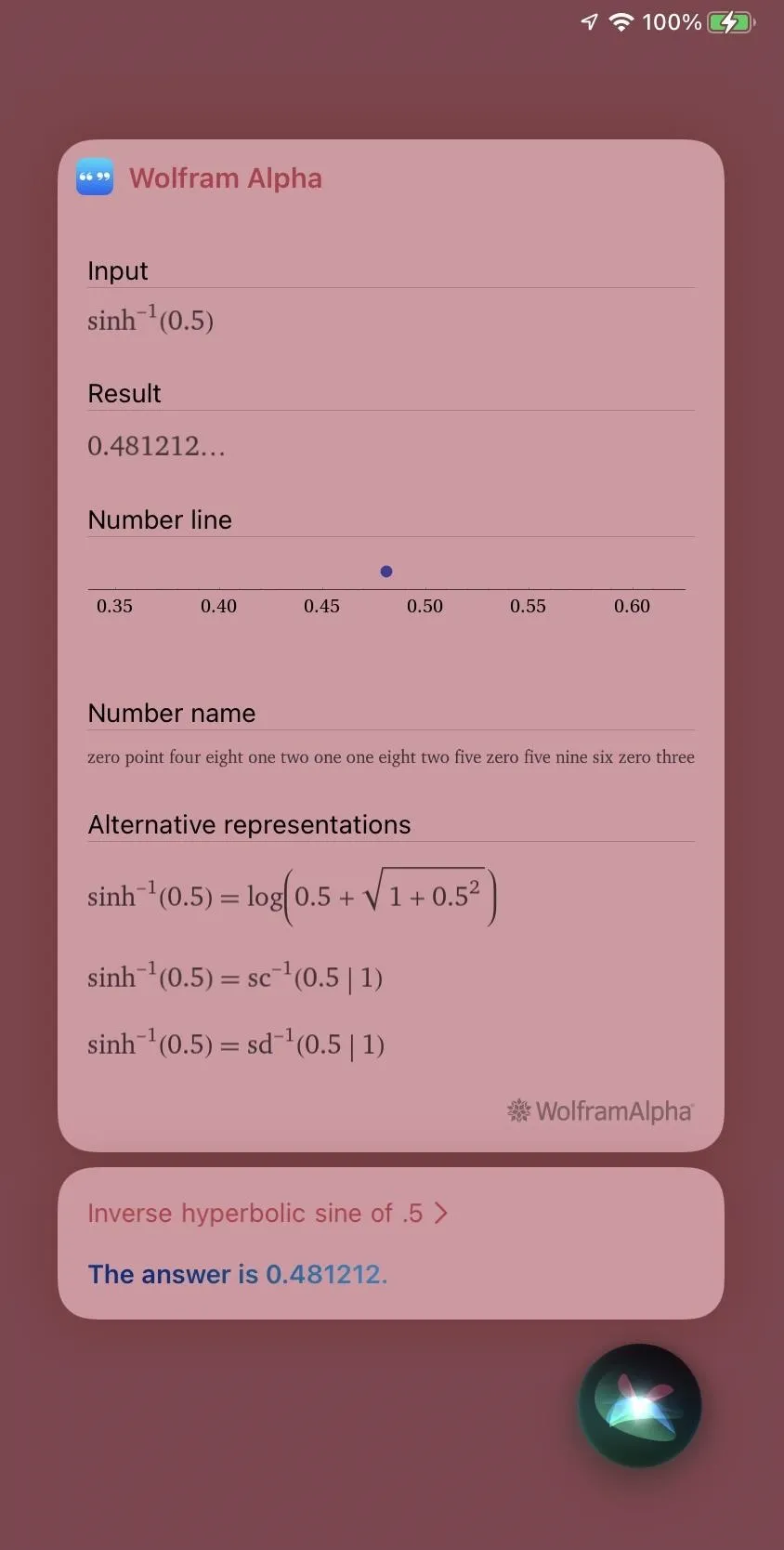Image resolution: width=784 pixels, height=1550 pixels.
Task: Edit the query 'Inverse hyperbolic sine of .5'
Action: (x=268, y=1213)
